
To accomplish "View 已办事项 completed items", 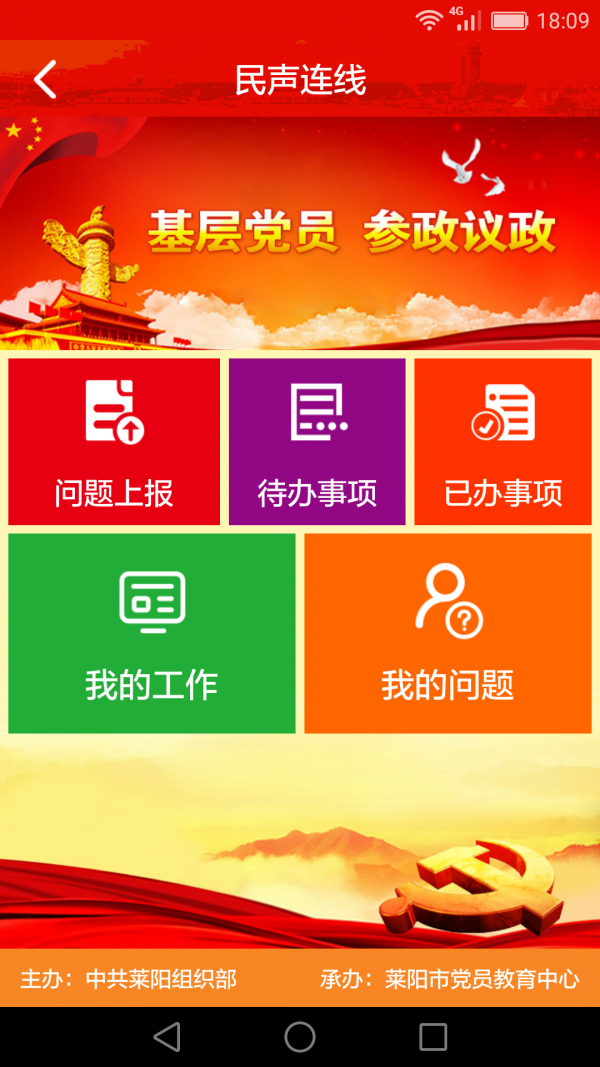I will pos(503,441).
